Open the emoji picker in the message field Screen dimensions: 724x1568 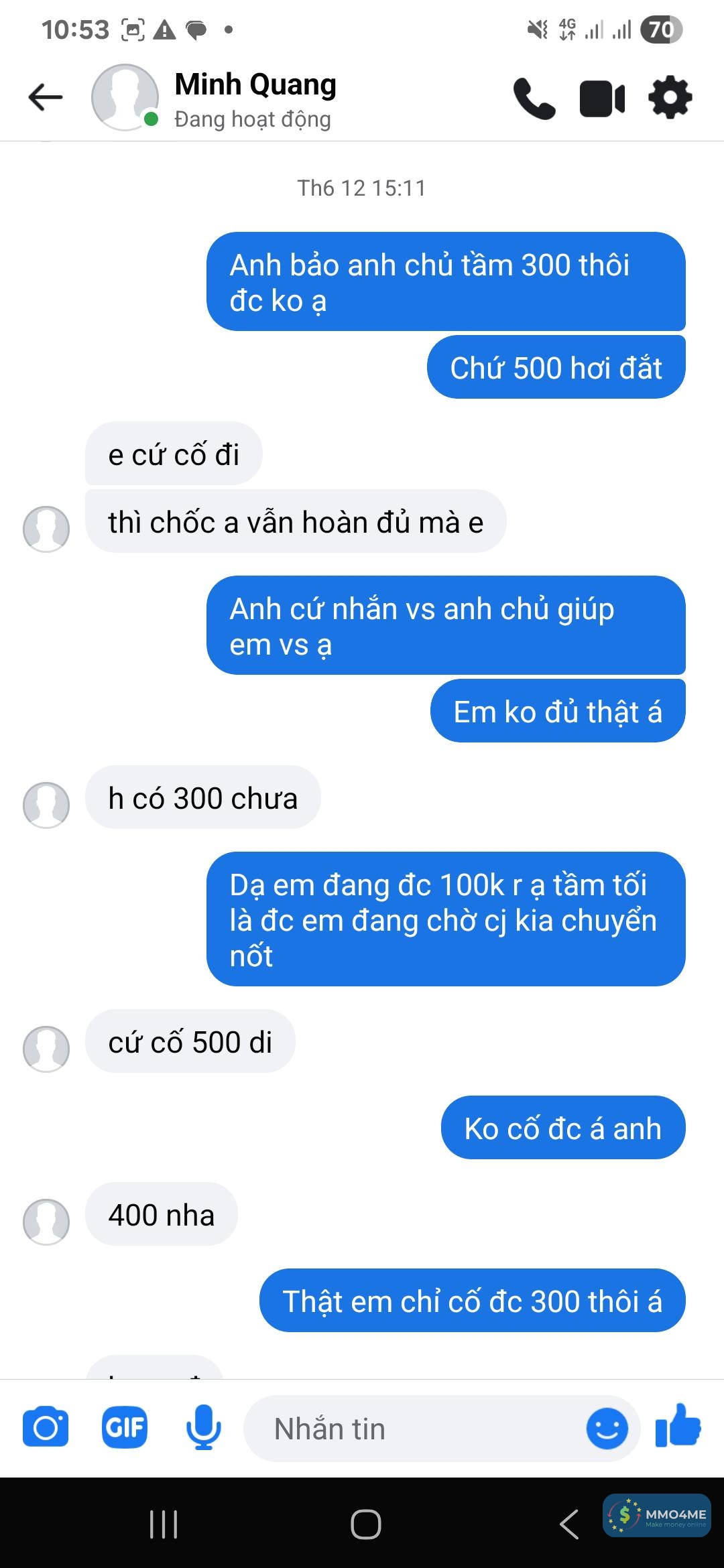(x=607, y=1429)
